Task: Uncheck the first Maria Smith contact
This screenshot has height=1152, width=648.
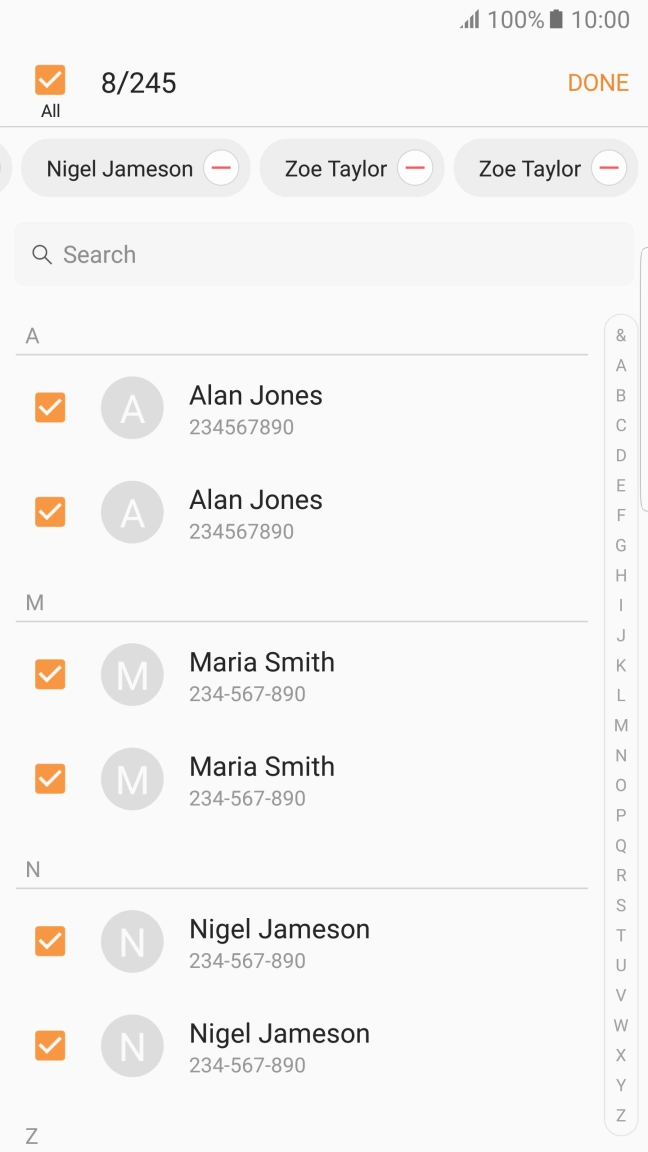Action: [x=50, y=674]
